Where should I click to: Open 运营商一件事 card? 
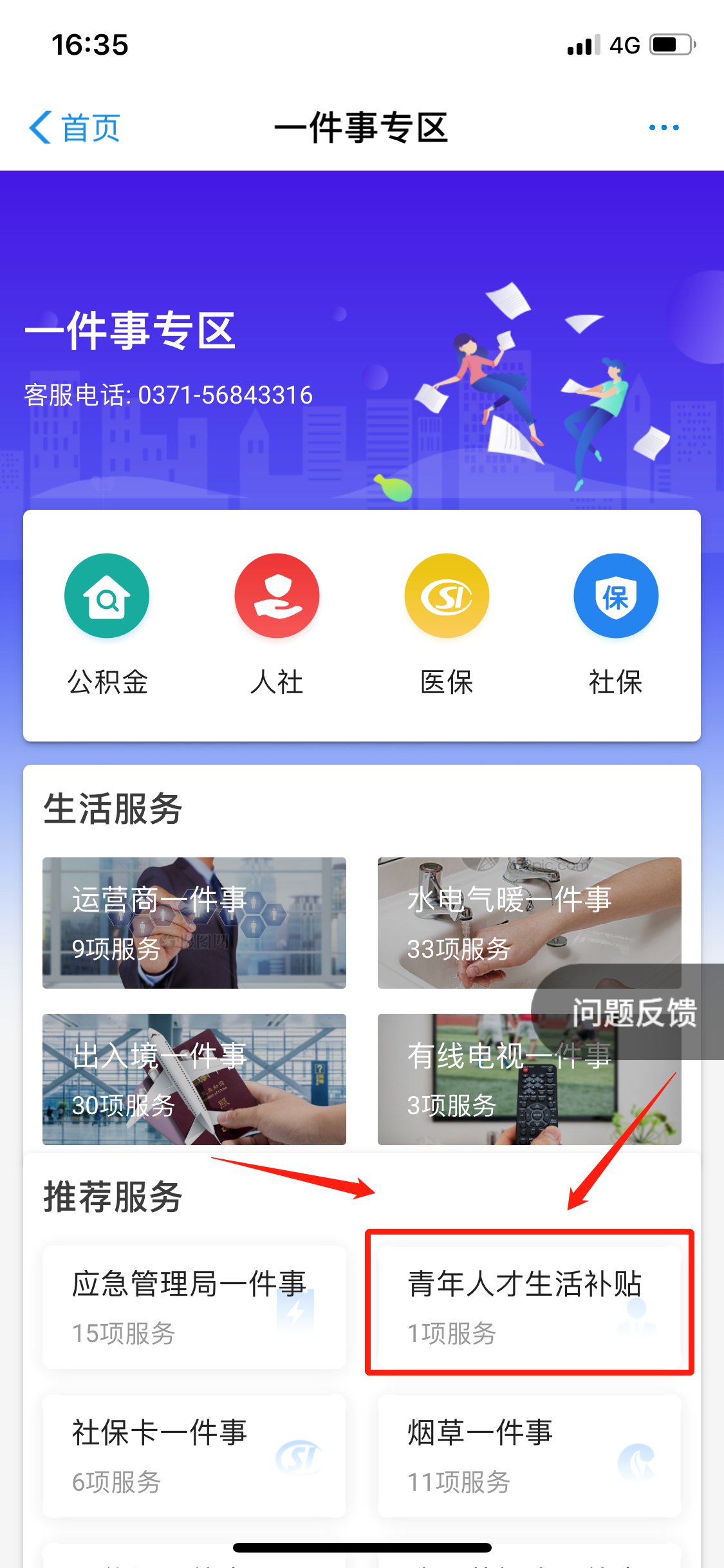click(194, 922)
